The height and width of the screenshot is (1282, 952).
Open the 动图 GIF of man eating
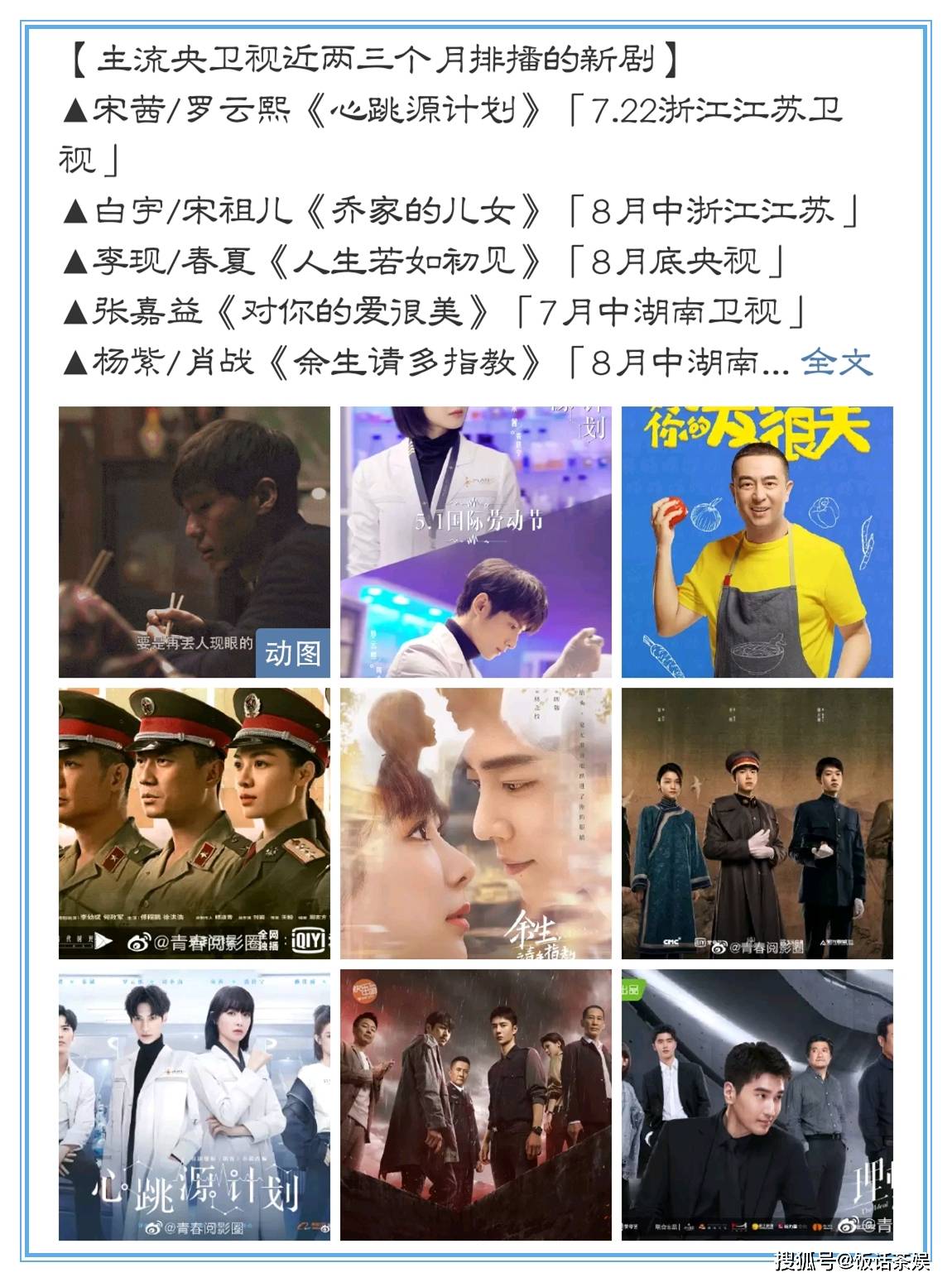(194, 542)
